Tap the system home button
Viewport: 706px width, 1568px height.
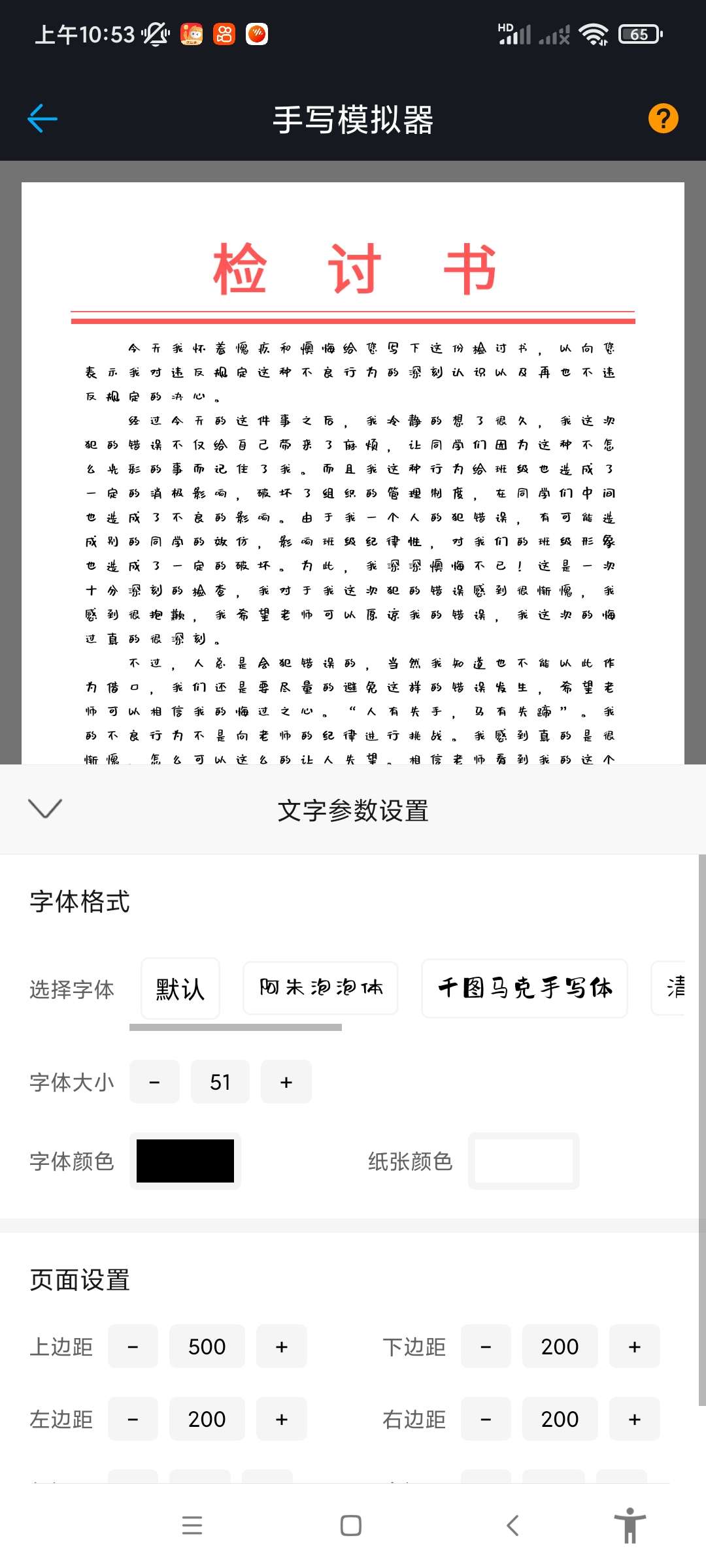click(351, 1526)
